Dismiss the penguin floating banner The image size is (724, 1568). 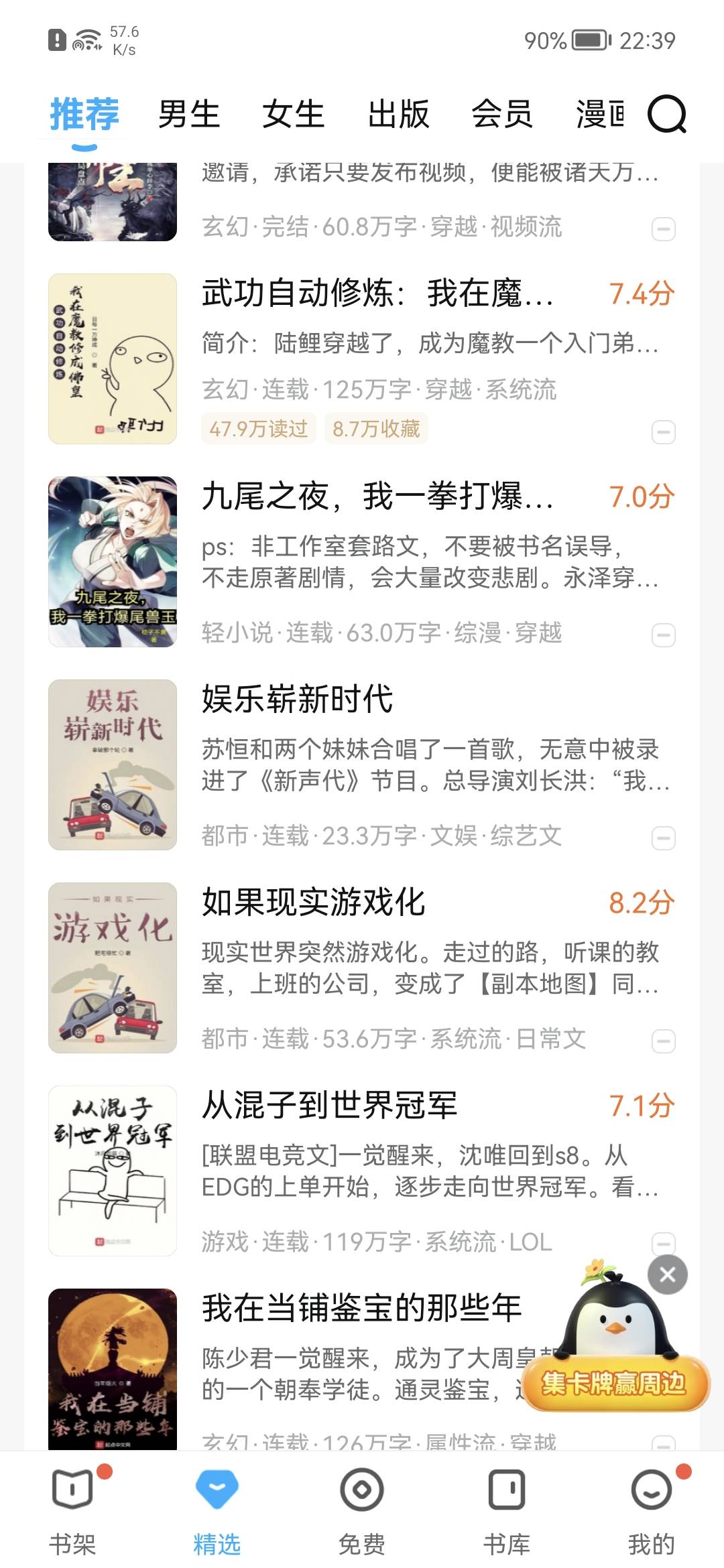[x=667, y=1274]
